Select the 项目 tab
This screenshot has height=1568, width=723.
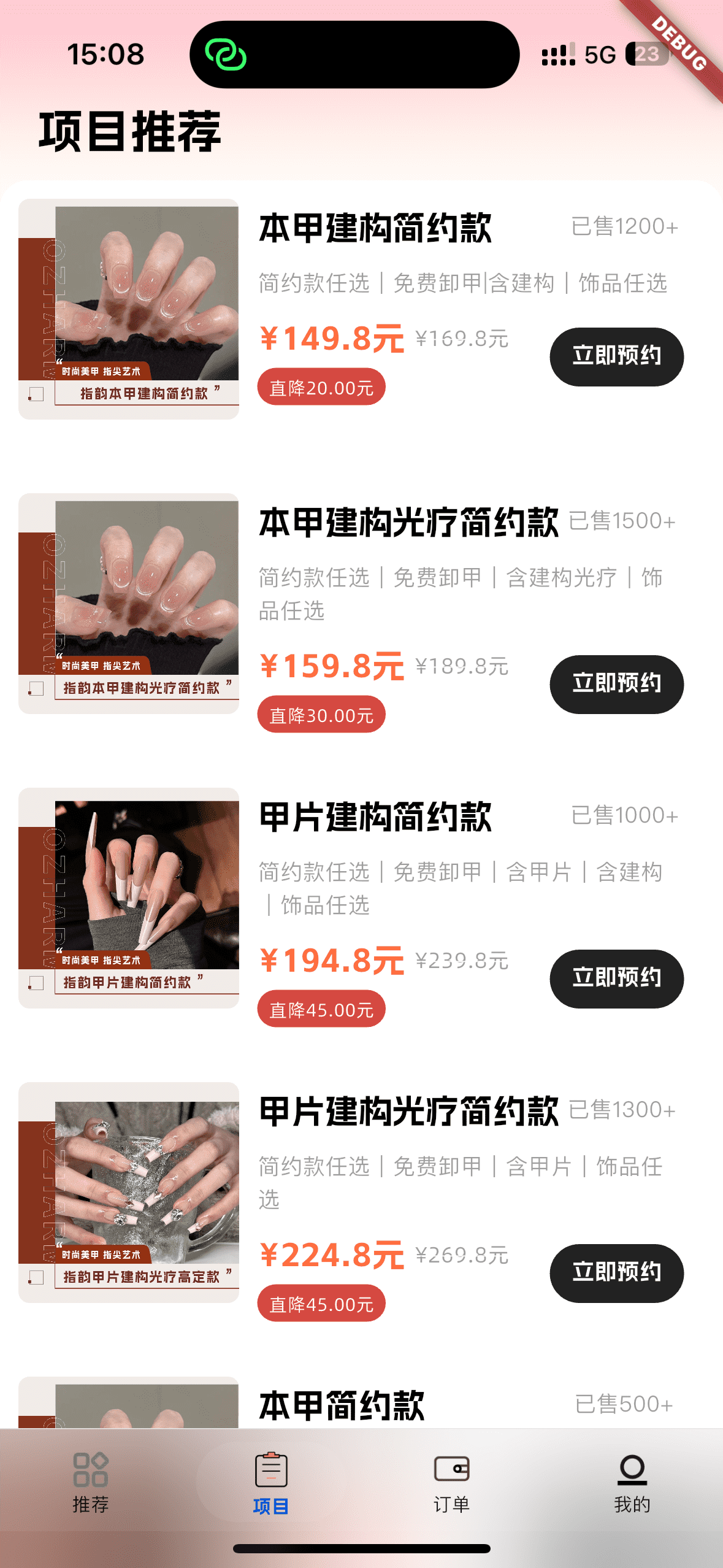[270, 1482]
